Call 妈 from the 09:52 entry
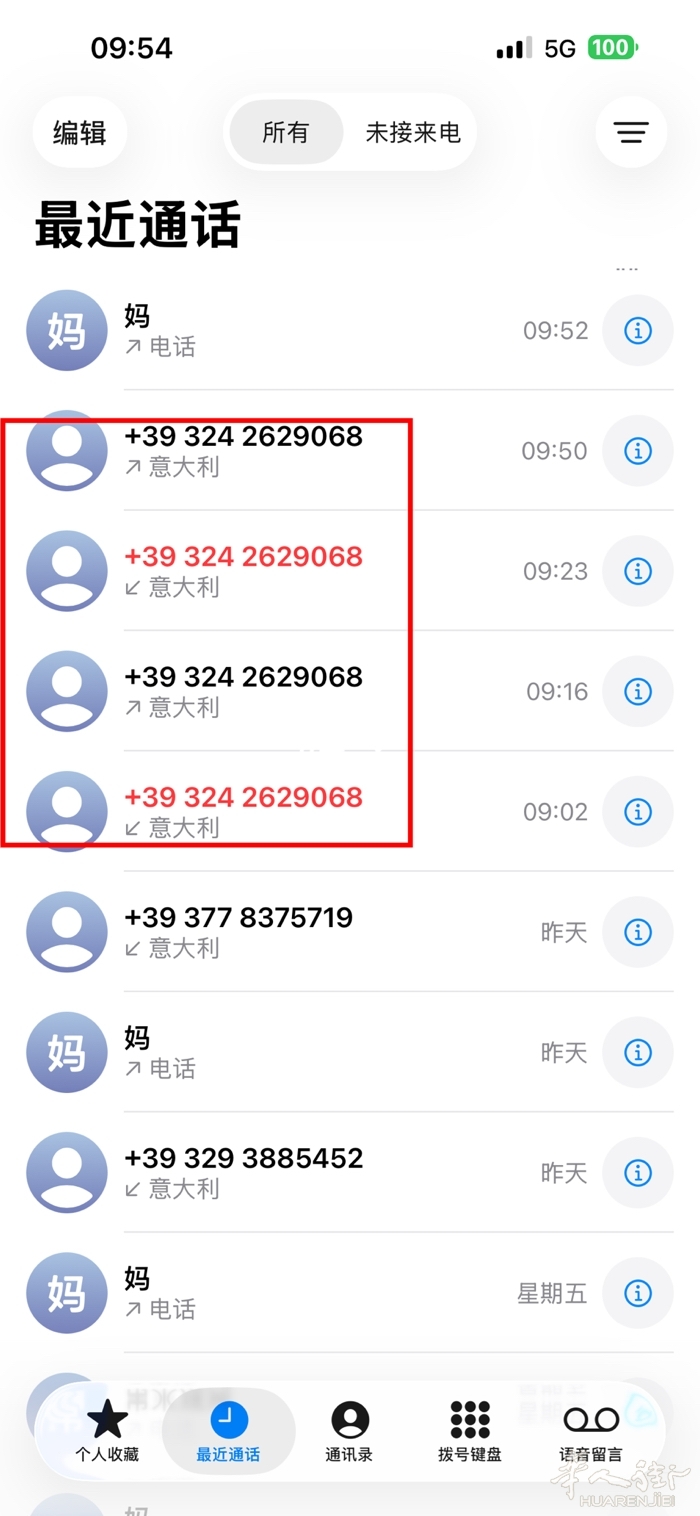Viewport: 700px width, 1516px height. pyautogui.click(x=300, y=330)
